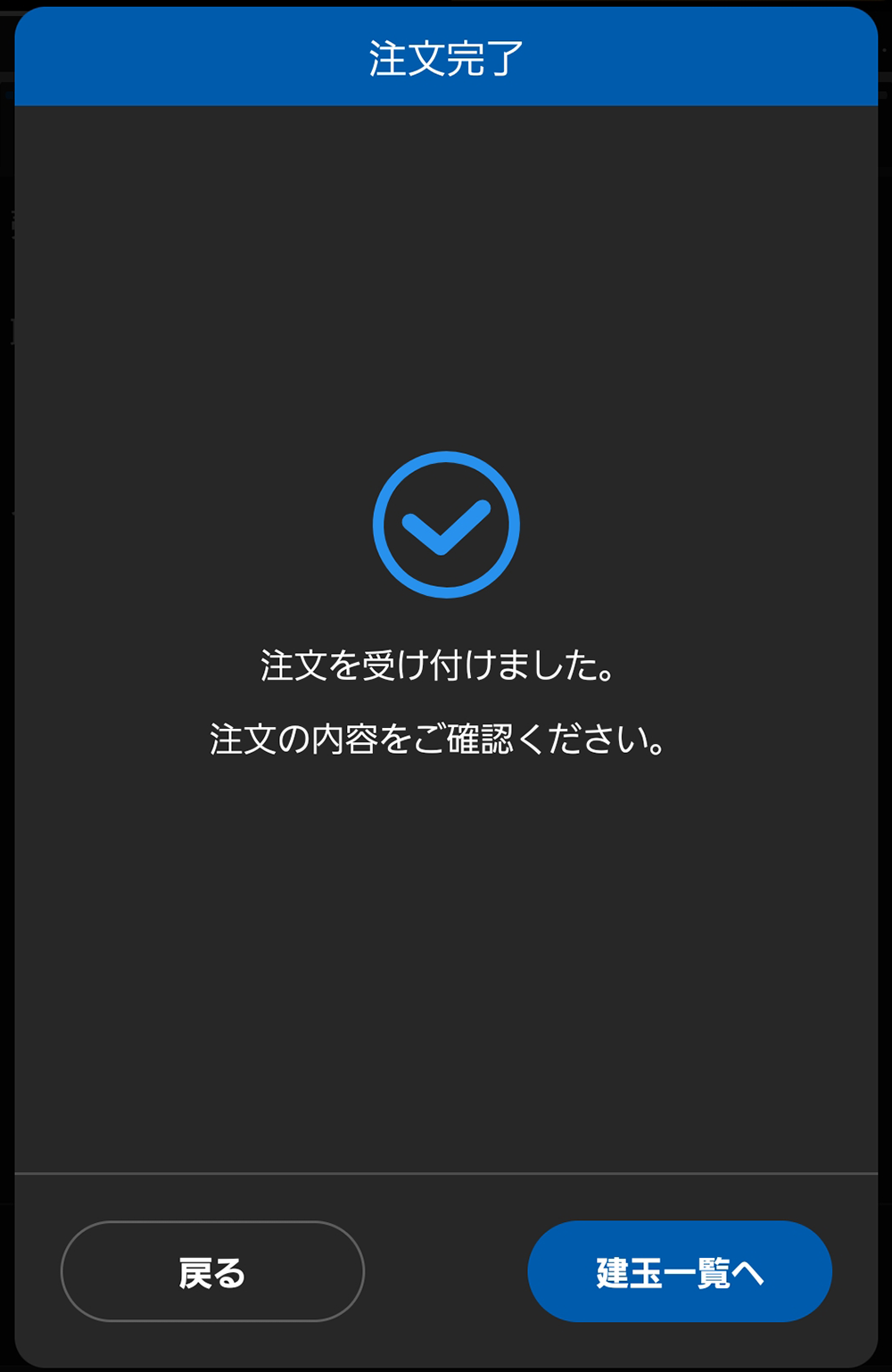Image resolution: width=892 pixels, height=1372 pixels.
Task: Tap the 戻る button to go back
Action: pyautogui.click(x=212, y=1271)
